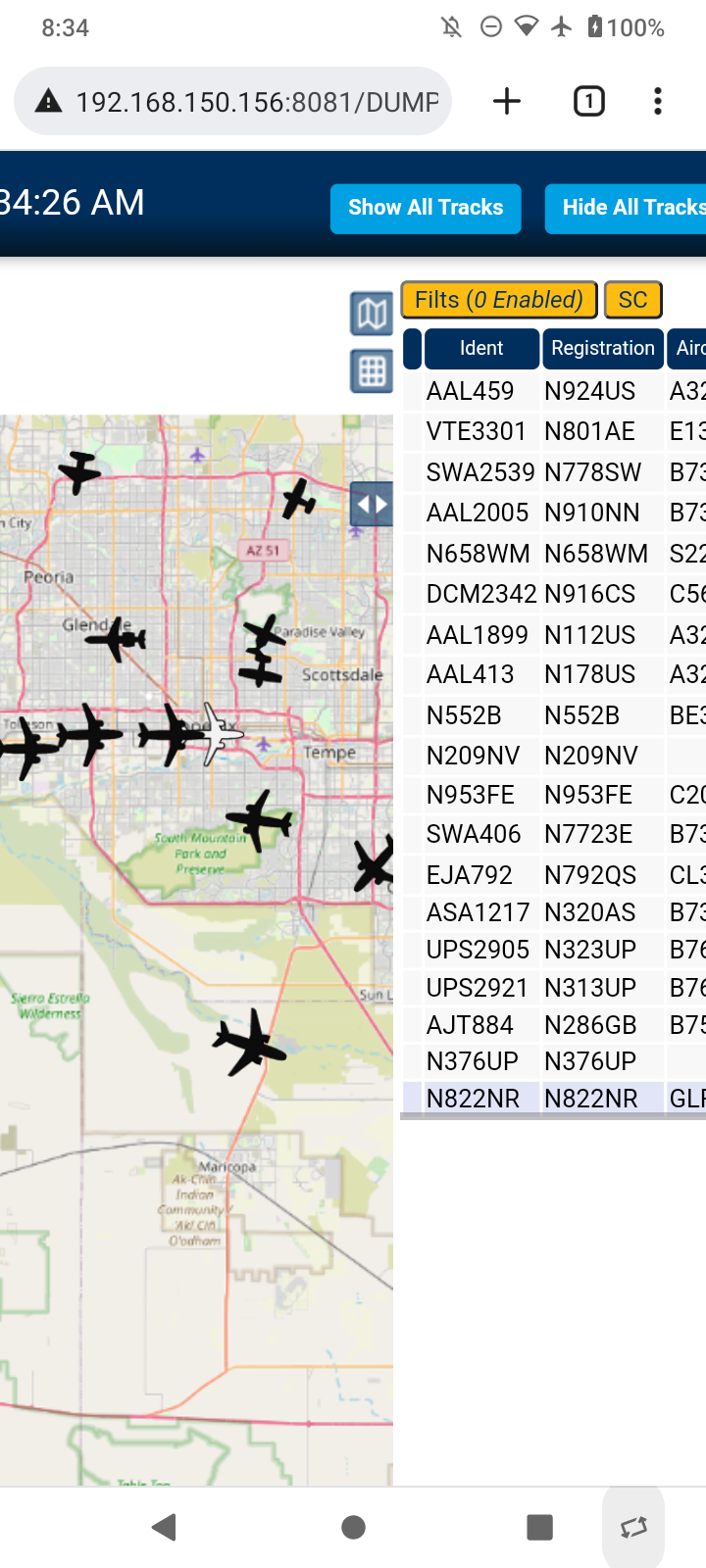Open the browser overflow menu
This screenshot has height=1568, width=706.
pos(658,101)
